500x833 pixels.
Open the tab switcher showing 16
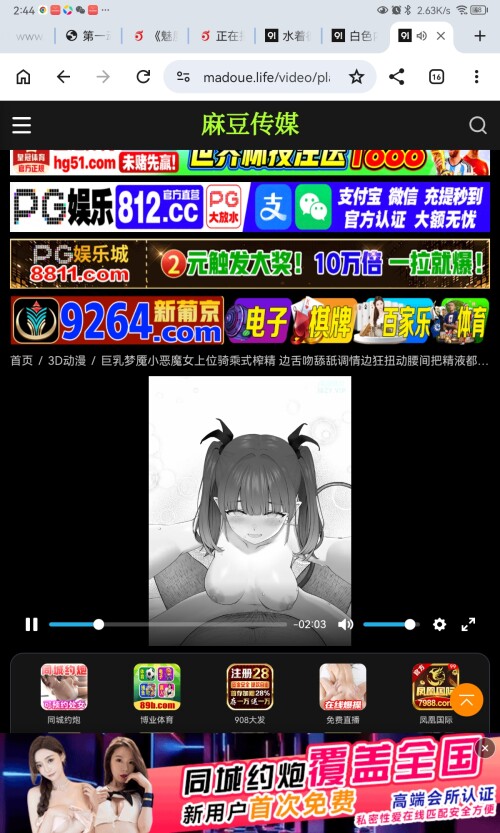(x=436, y=77)
